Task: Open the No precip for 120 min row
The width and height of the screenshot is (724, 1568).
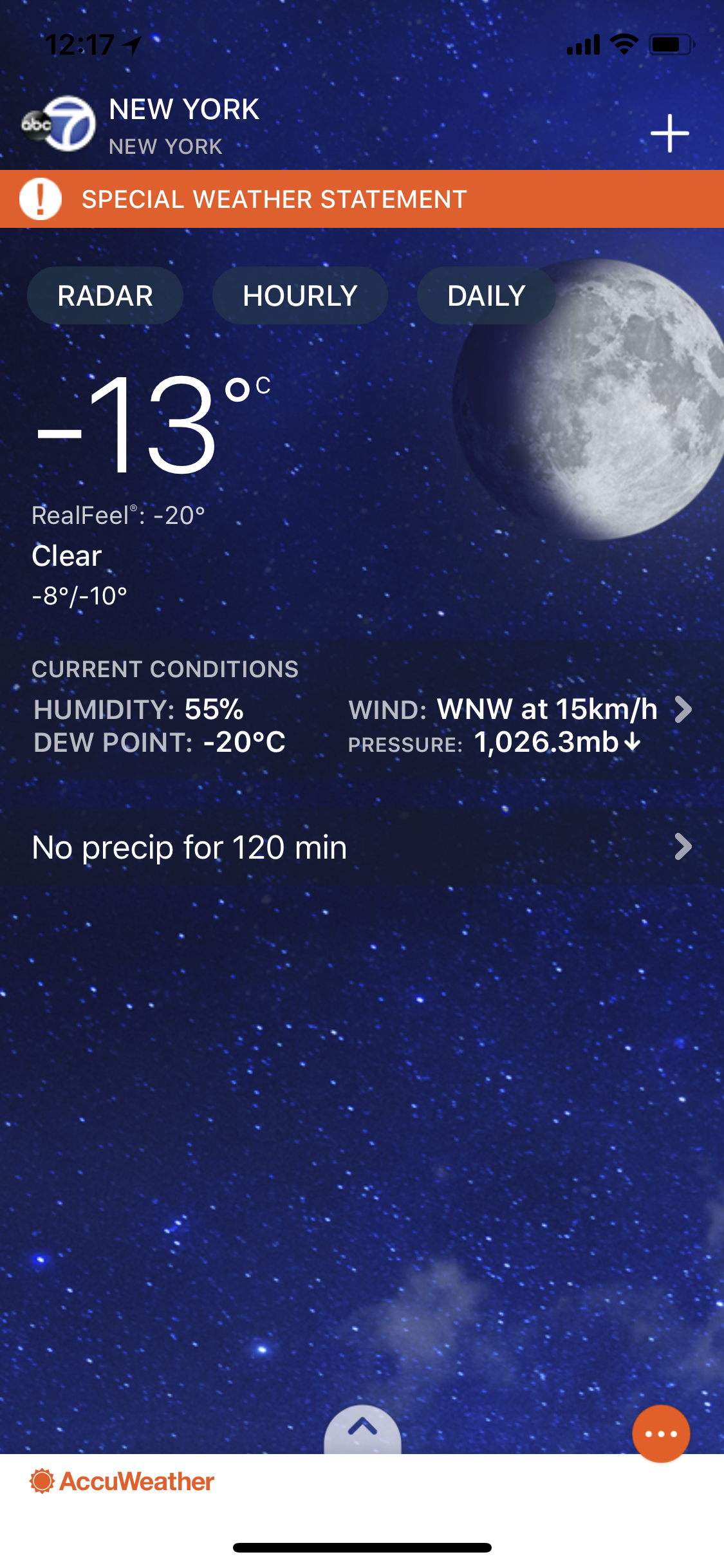Action: point(362,847)
